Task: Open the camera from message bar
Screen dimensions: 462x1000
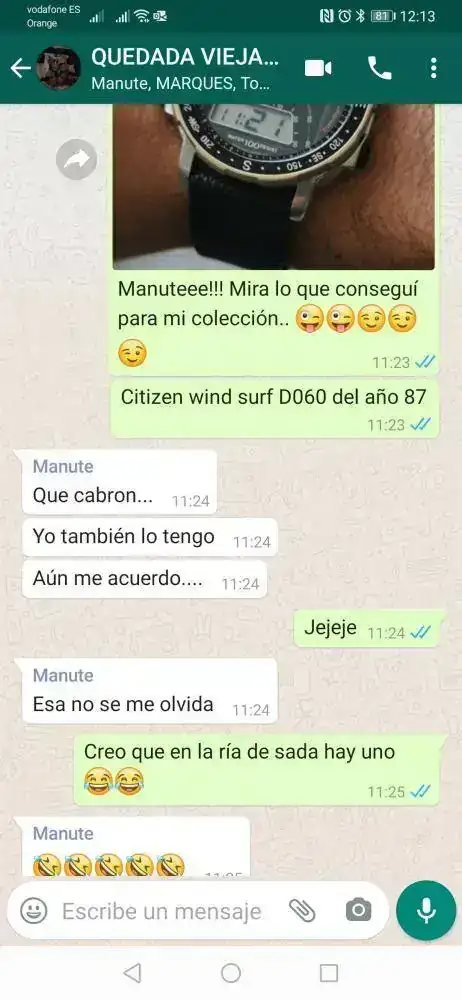Action: click(358, 911)
